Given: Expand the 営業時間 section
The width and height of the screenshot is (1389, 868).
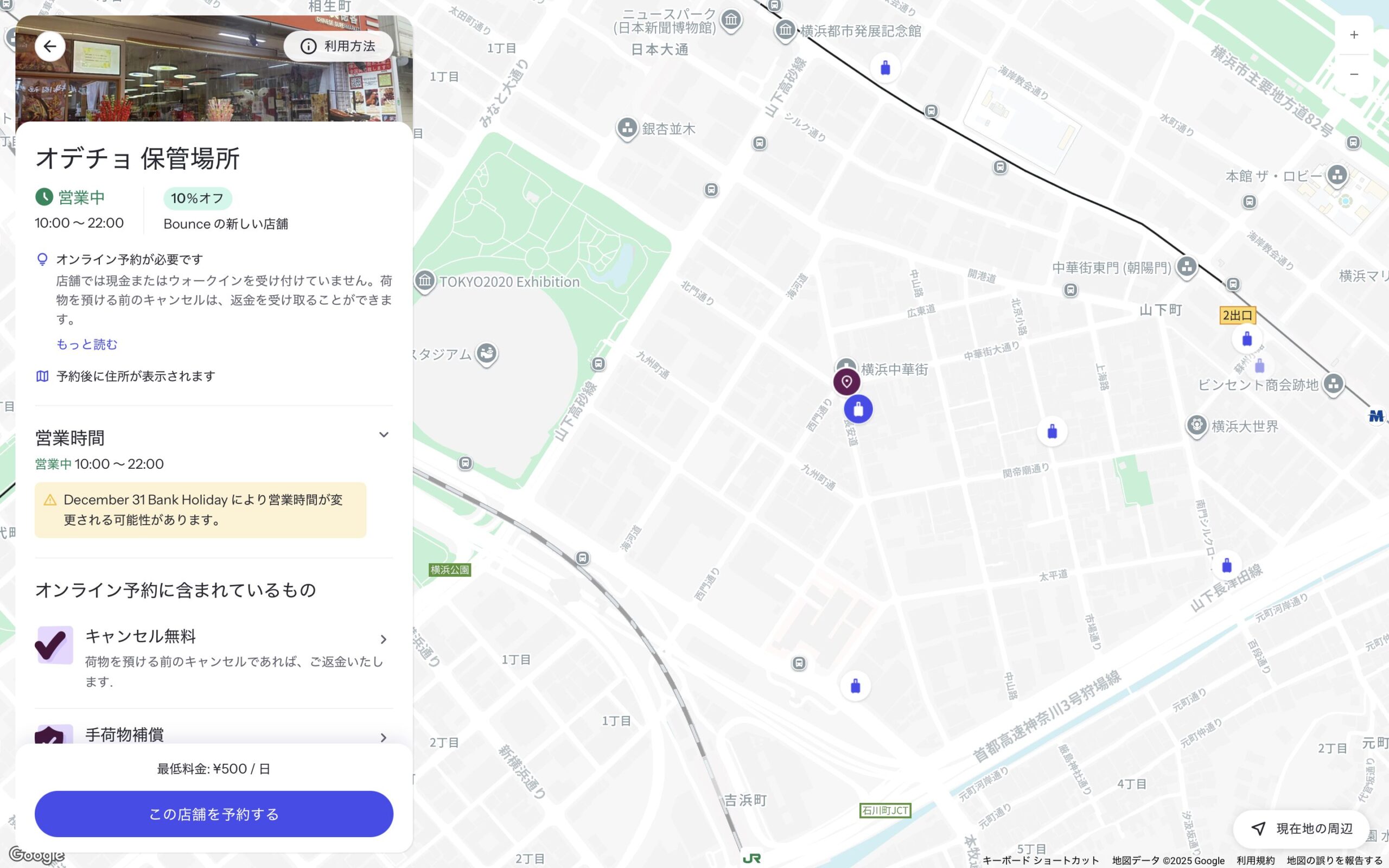Looking at the screenshot, I should pos(384,435).
